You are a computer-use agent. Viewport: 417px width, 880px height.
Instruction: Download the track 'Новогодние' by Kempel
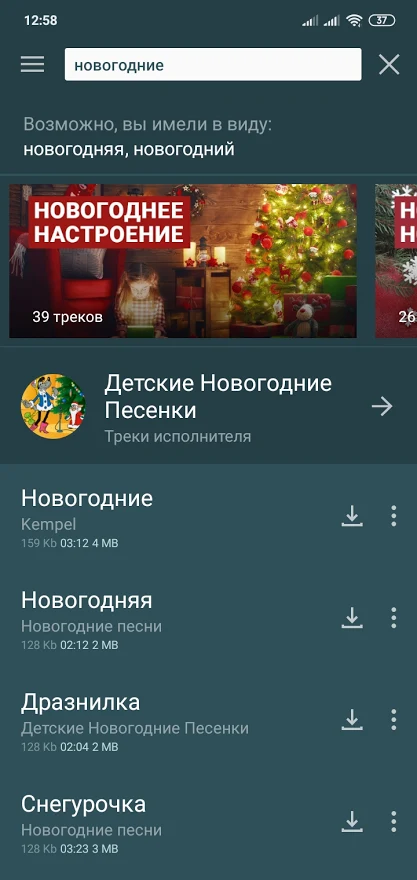(x=352, y=516)
